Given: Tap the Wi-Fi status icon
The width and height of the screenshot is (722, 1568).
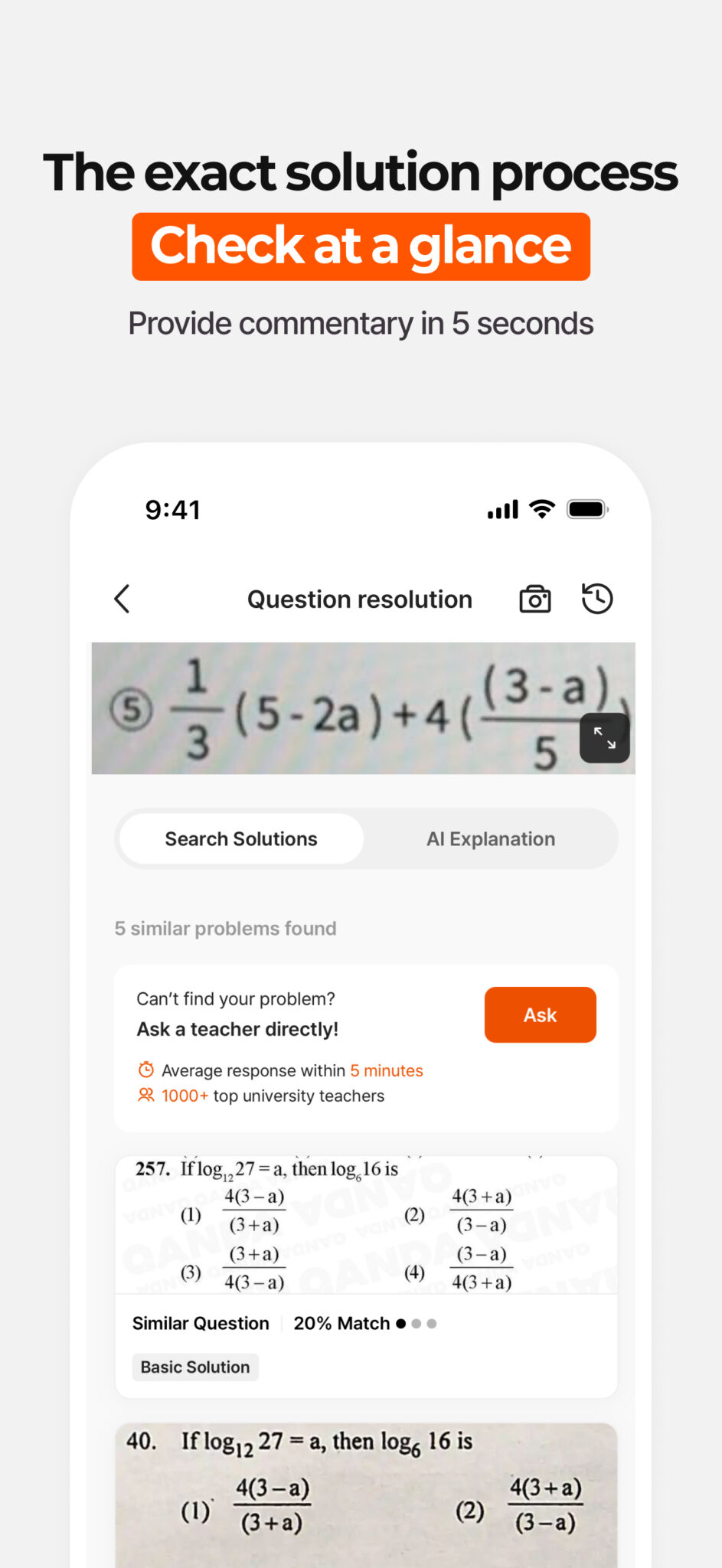Looking at the screenshot, I should (541, 508).
